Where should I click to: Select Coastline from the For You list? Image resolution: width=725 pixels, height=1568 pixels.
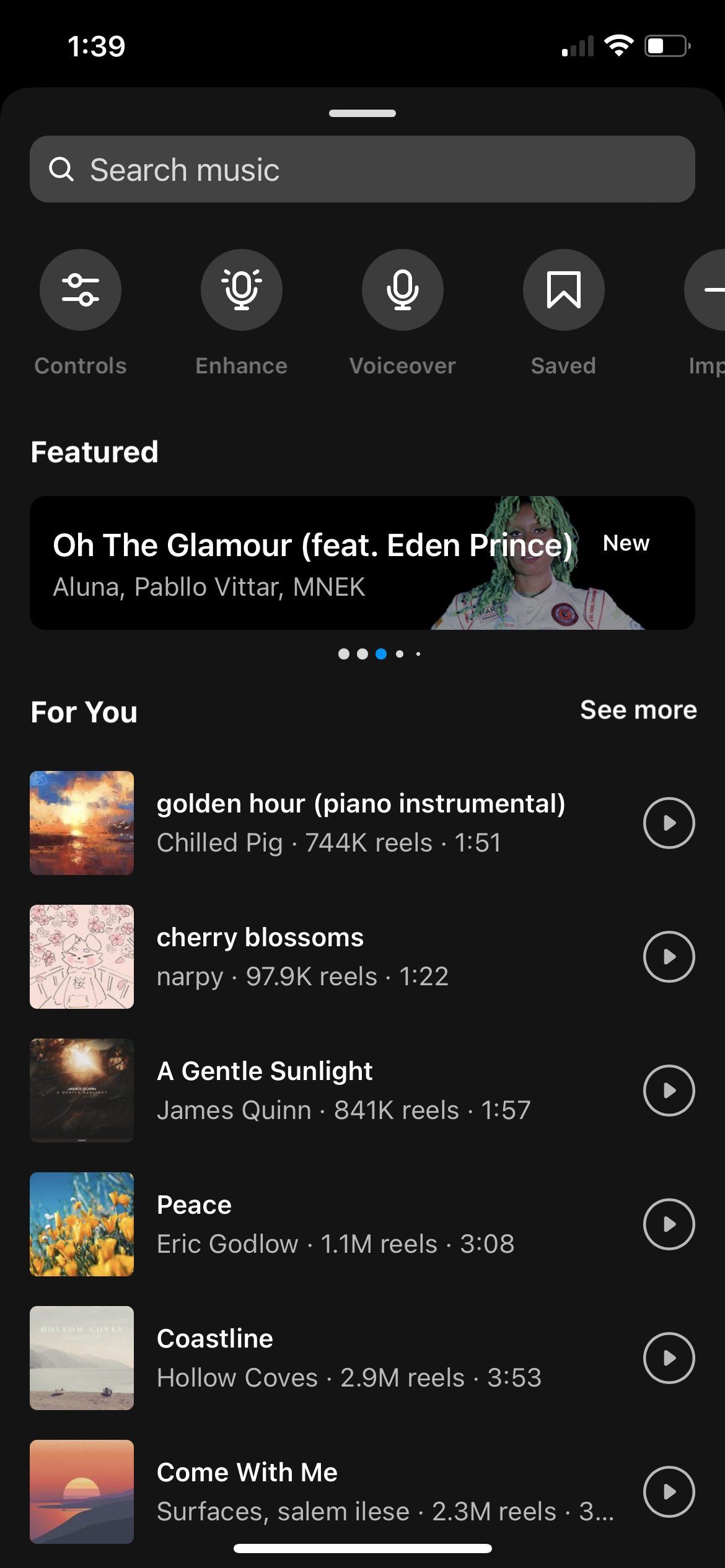322,1358
